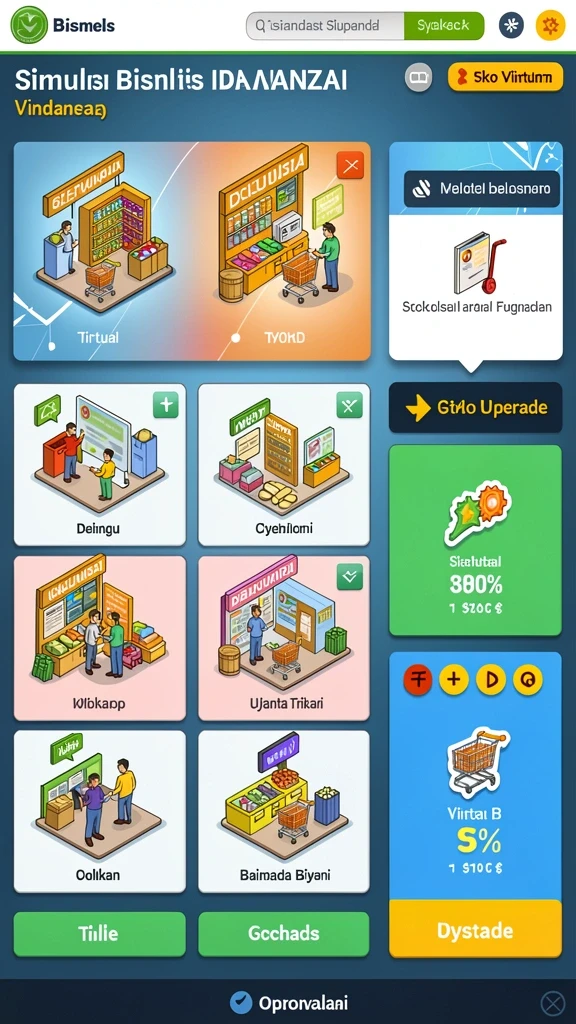The width and height of the screenshot is (576, 1024).
Task: Tap the Meloteł belosnaro button
Action: point(482,189)
